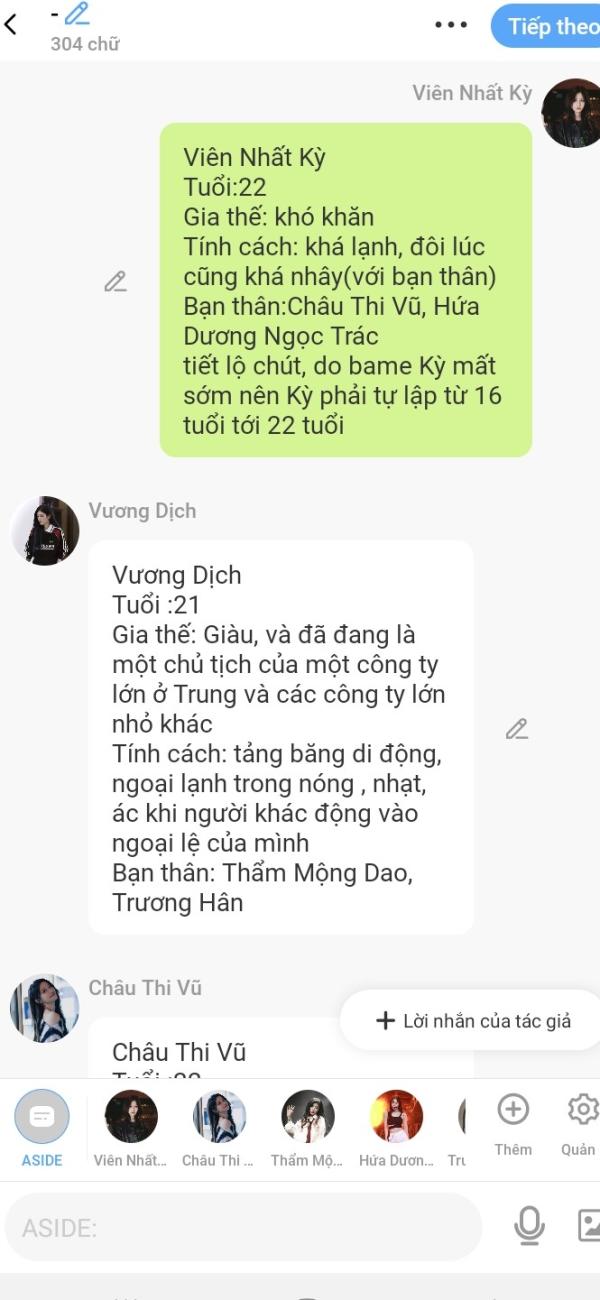Open the Quản settings gear
This screenshot has width=600, height=1300.
click(x=580, y=1124)
